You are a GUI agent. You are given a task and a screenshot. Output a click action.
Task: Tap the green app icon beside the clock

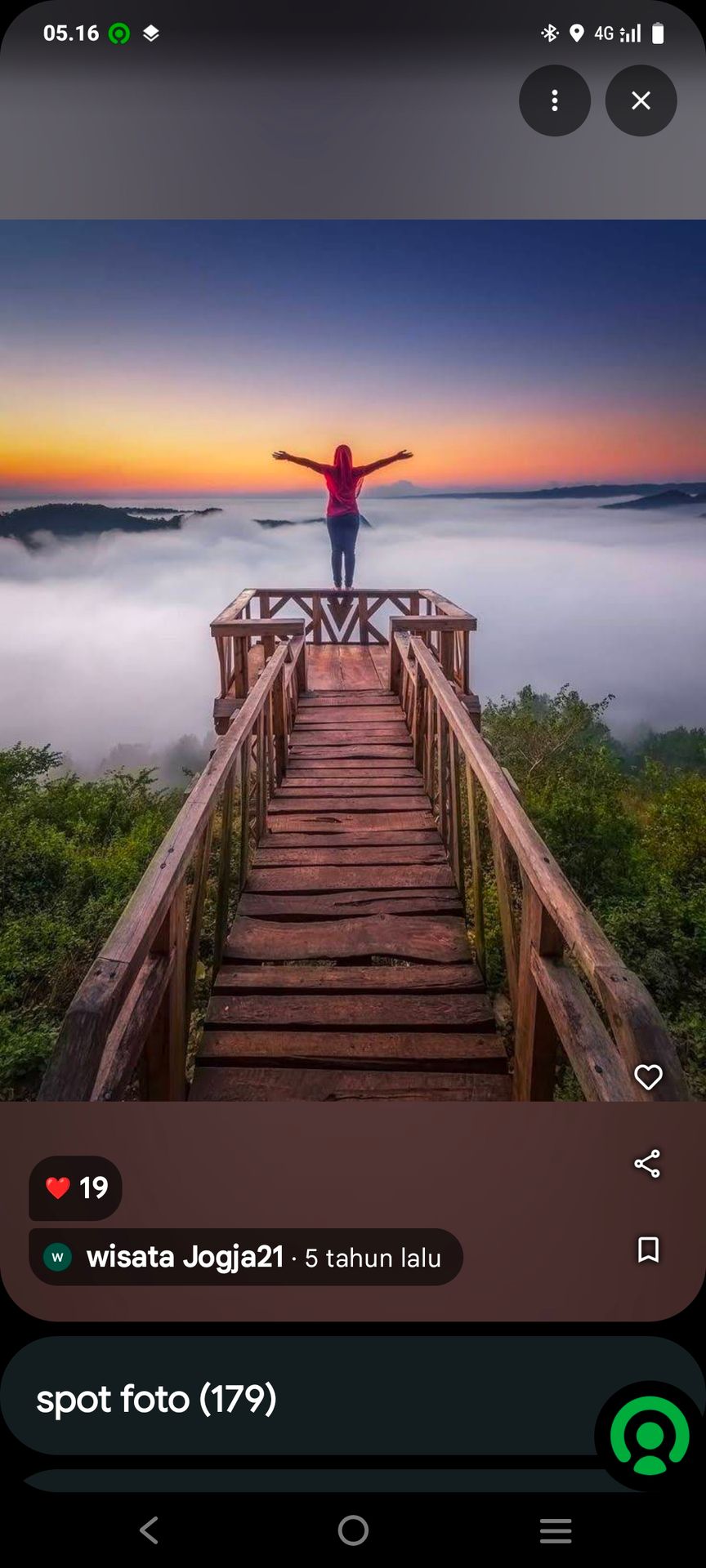click(119, 33)
